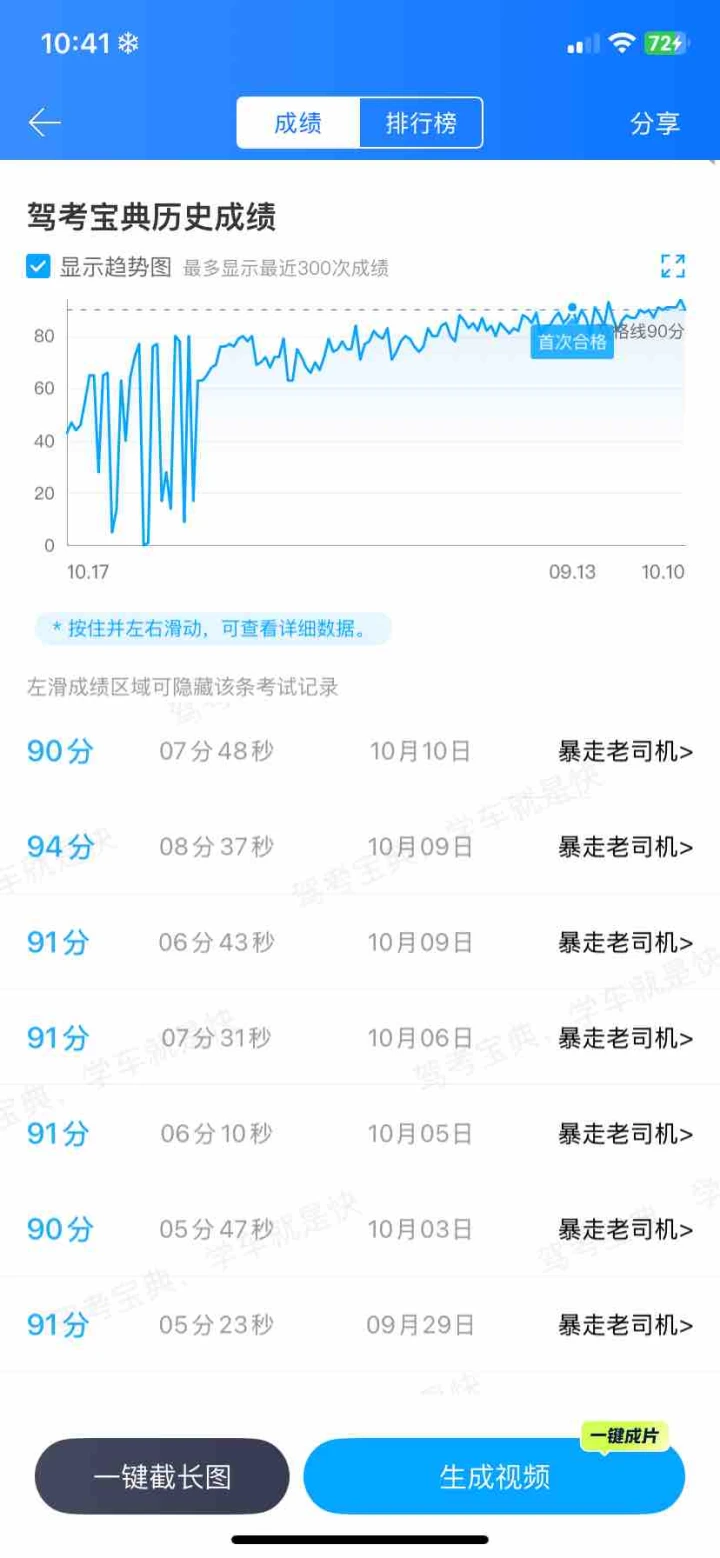Uncheck the 显示趋势图 checkbox
The height and width of the screenshot is (1558, 720).
pos(39,267)
